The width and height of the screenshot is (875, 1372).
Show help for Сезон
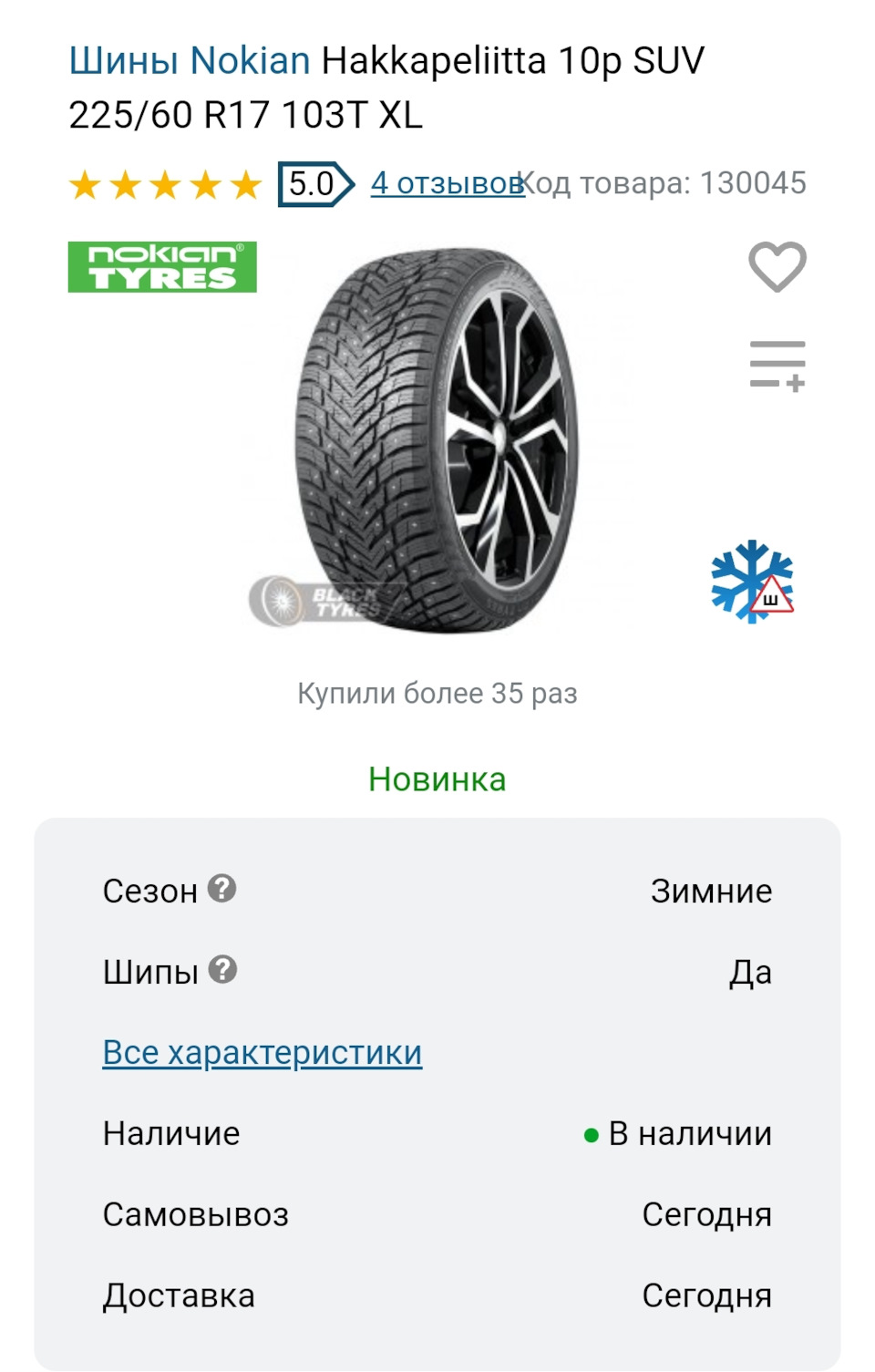coord(221,889)
